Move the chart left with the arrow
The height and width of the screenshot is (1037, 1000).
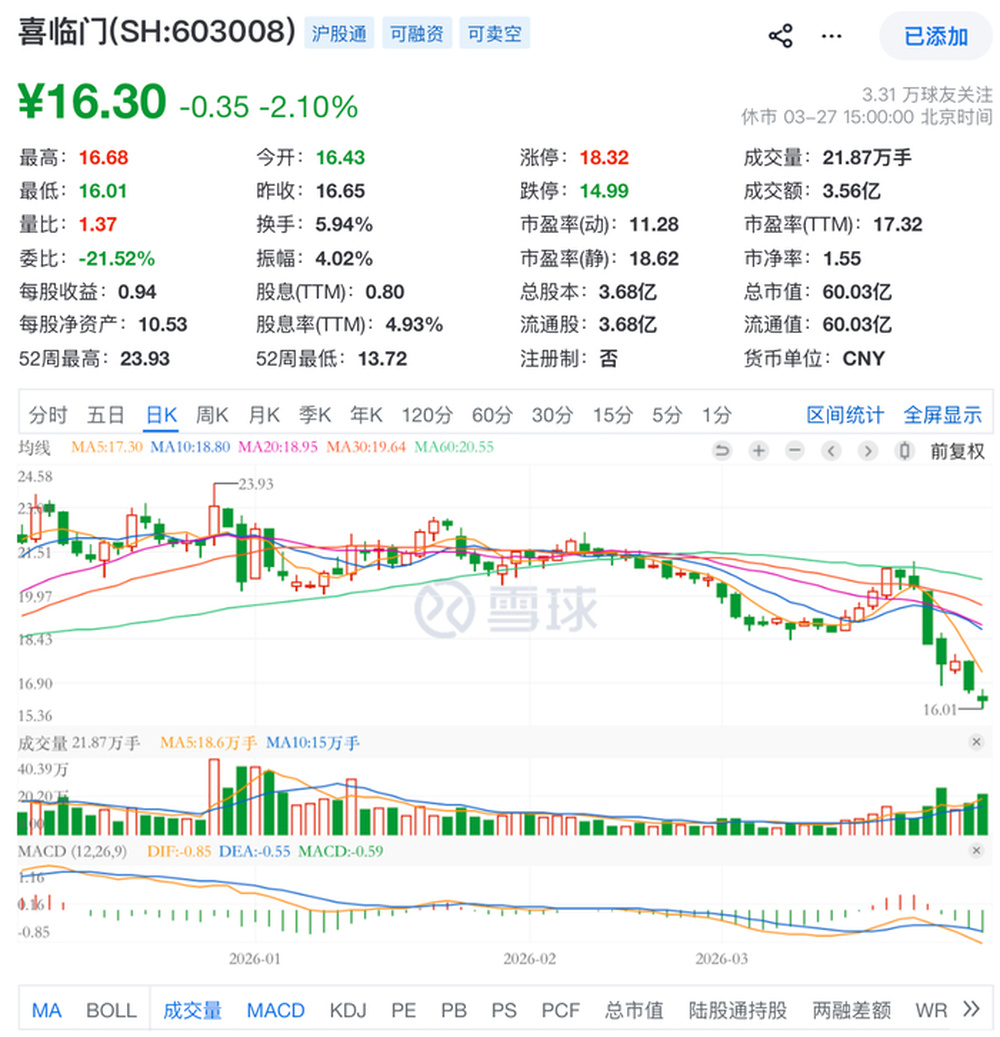(831, 451)
